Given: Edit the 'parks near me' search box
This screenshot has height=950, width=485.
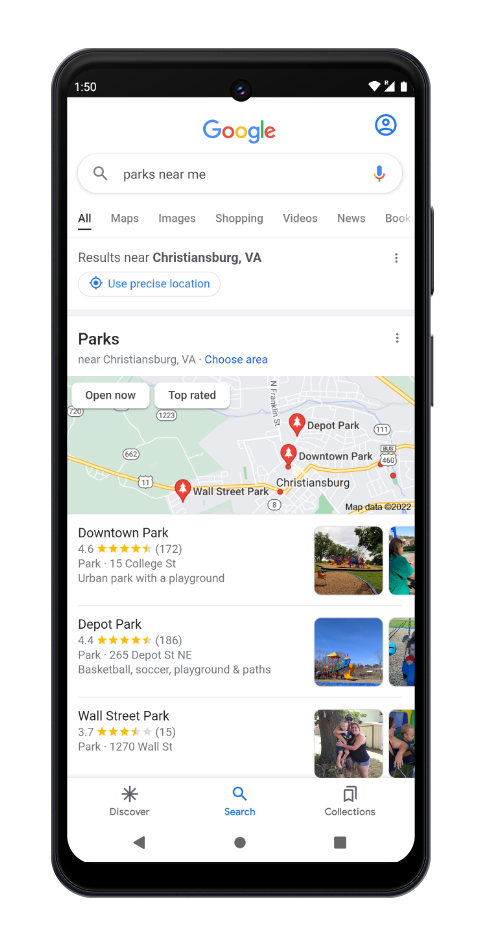Looking at the screenshot, I should click(x=240, y=174).
